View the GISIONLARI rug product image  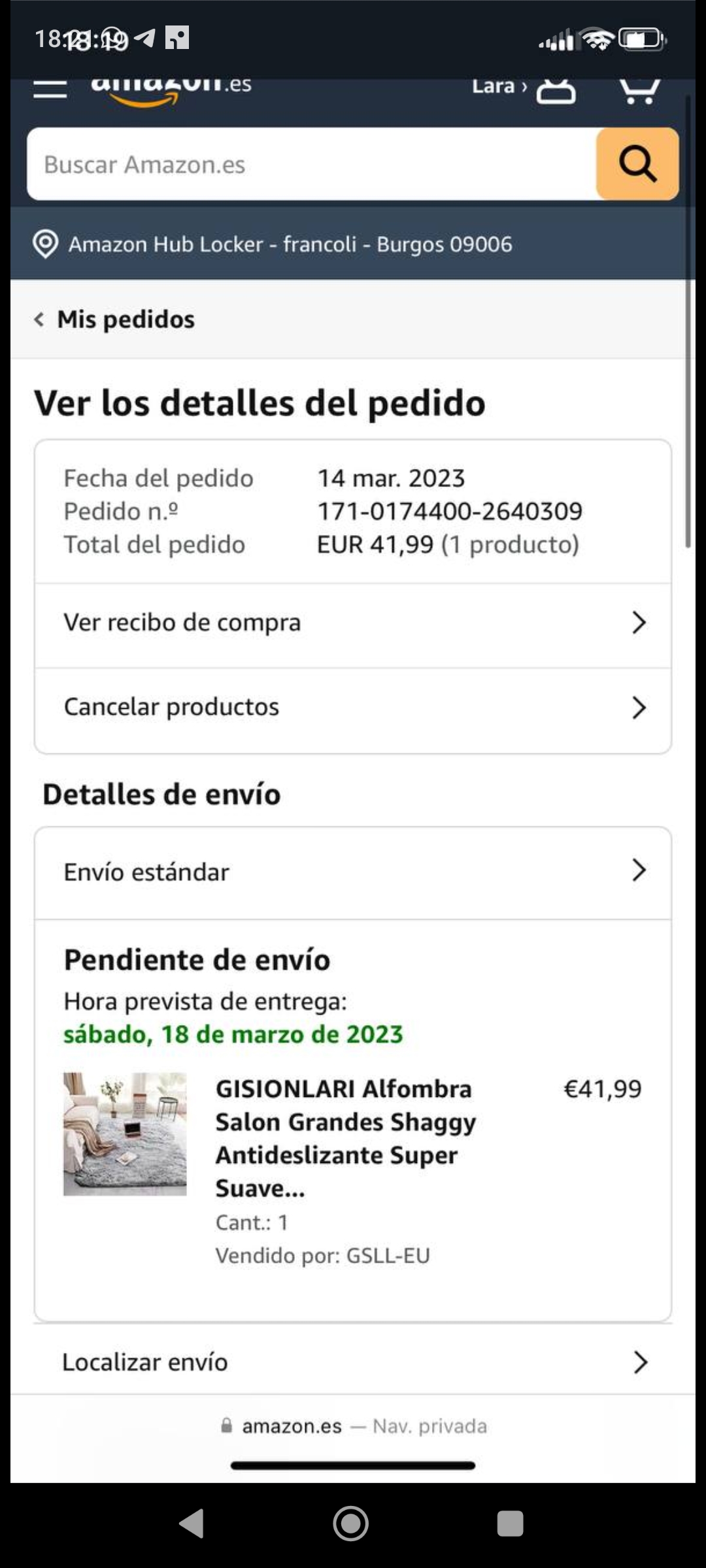pyautogui.click(x=125, y=1134)
